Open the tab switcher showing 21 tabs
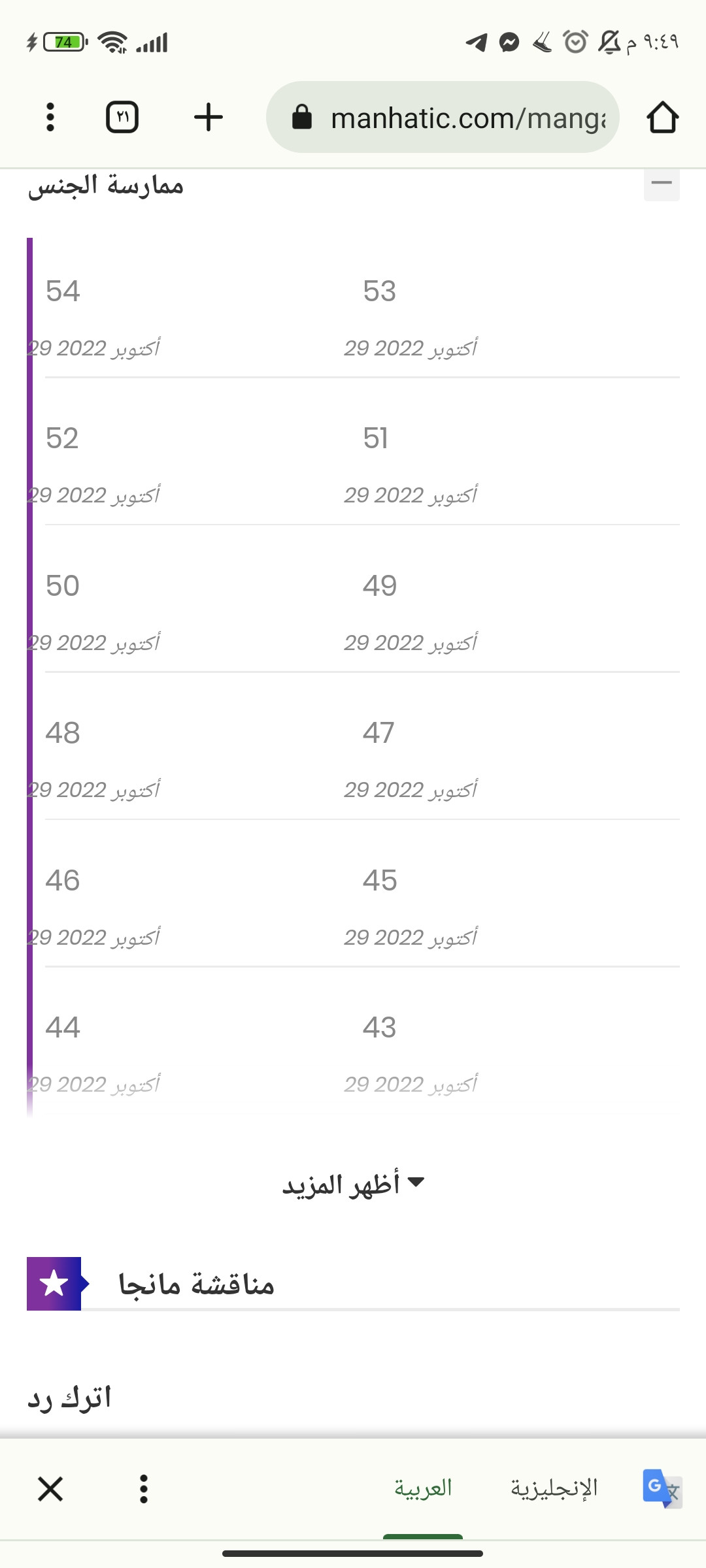 pos(122,118)
